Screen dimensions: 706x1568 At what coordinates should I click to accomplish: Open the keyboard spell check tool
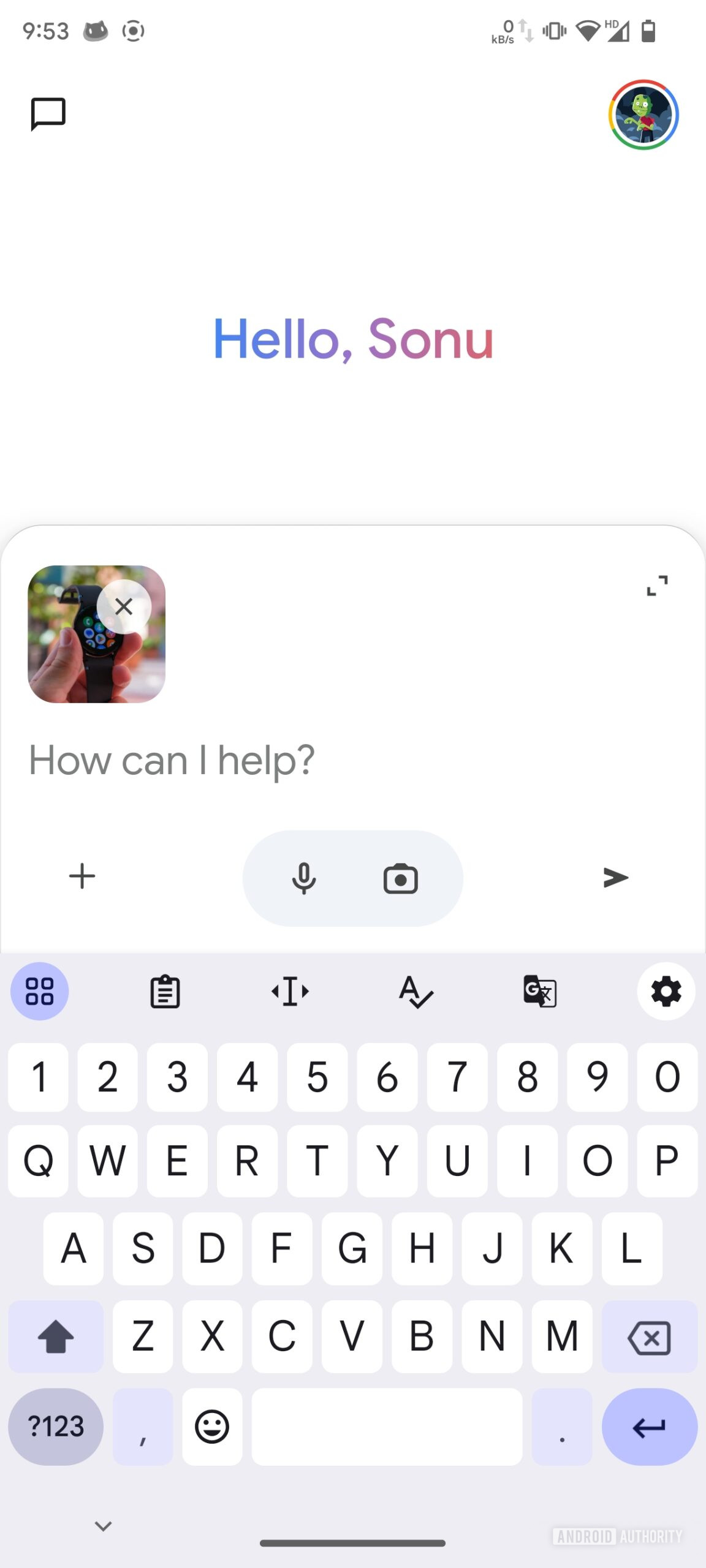coord(416,992)
